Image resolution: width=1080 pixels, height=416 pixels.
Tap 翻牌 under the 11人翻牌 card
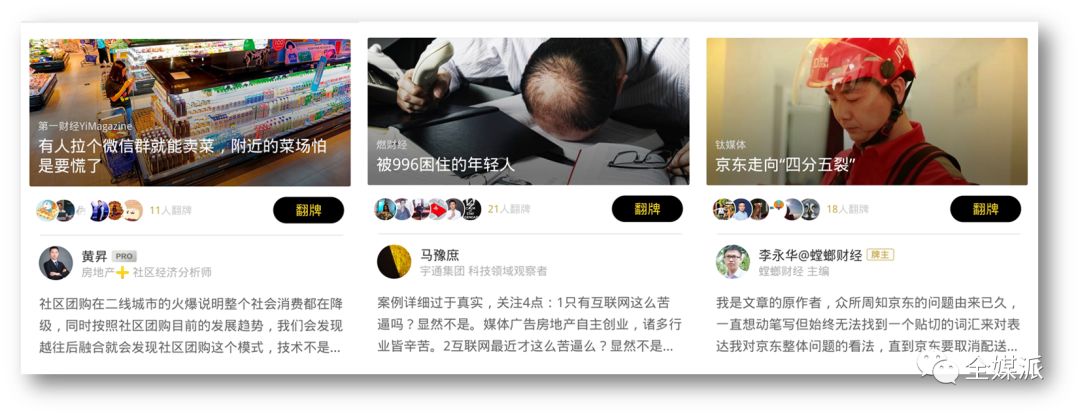[x=308, y=210]
